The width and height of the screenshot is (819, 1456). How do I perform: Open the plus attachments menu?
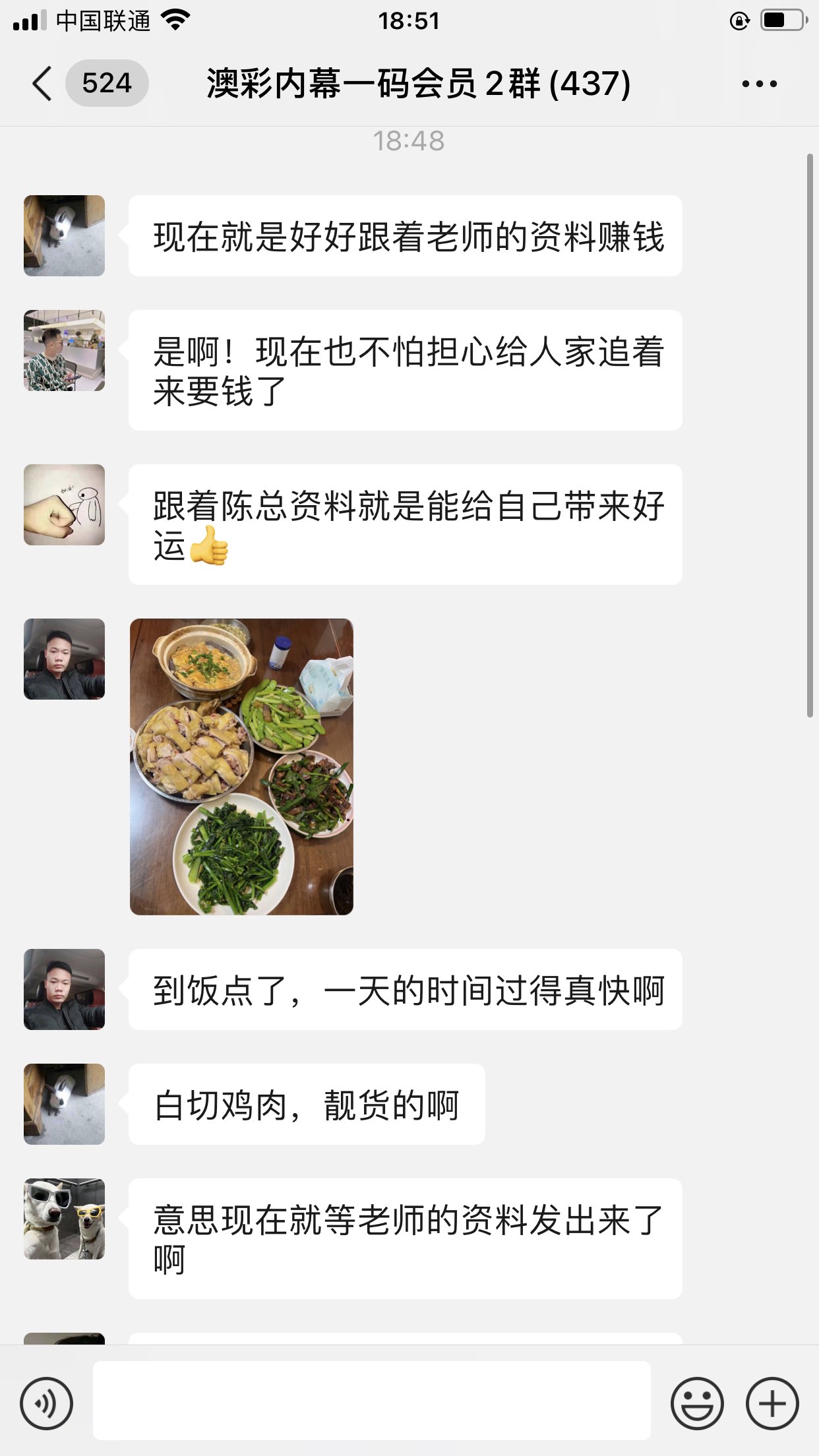[772, 1403]
